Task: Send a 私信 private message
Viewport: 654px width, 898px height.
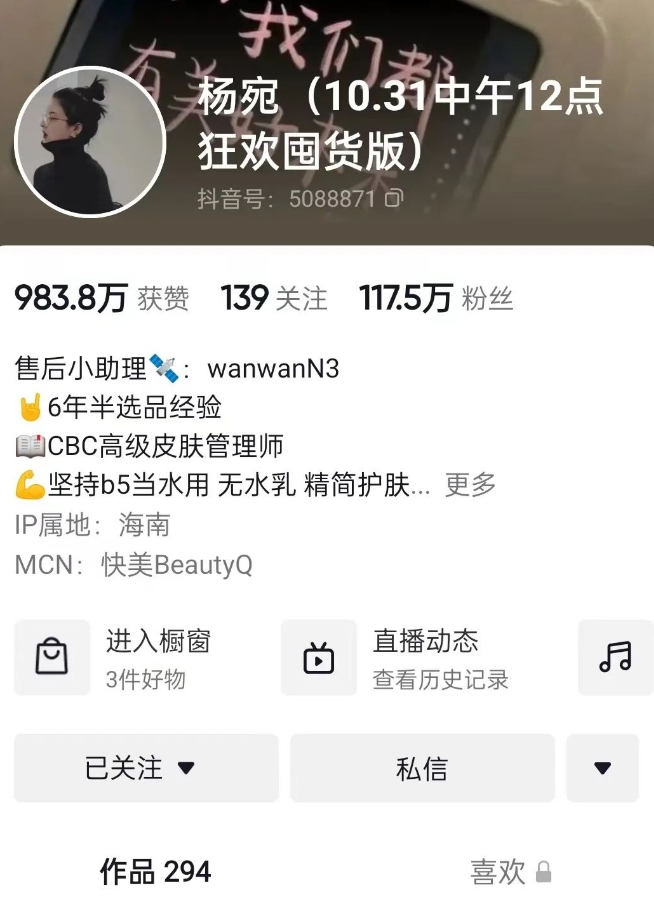Action: click(422, 768)
